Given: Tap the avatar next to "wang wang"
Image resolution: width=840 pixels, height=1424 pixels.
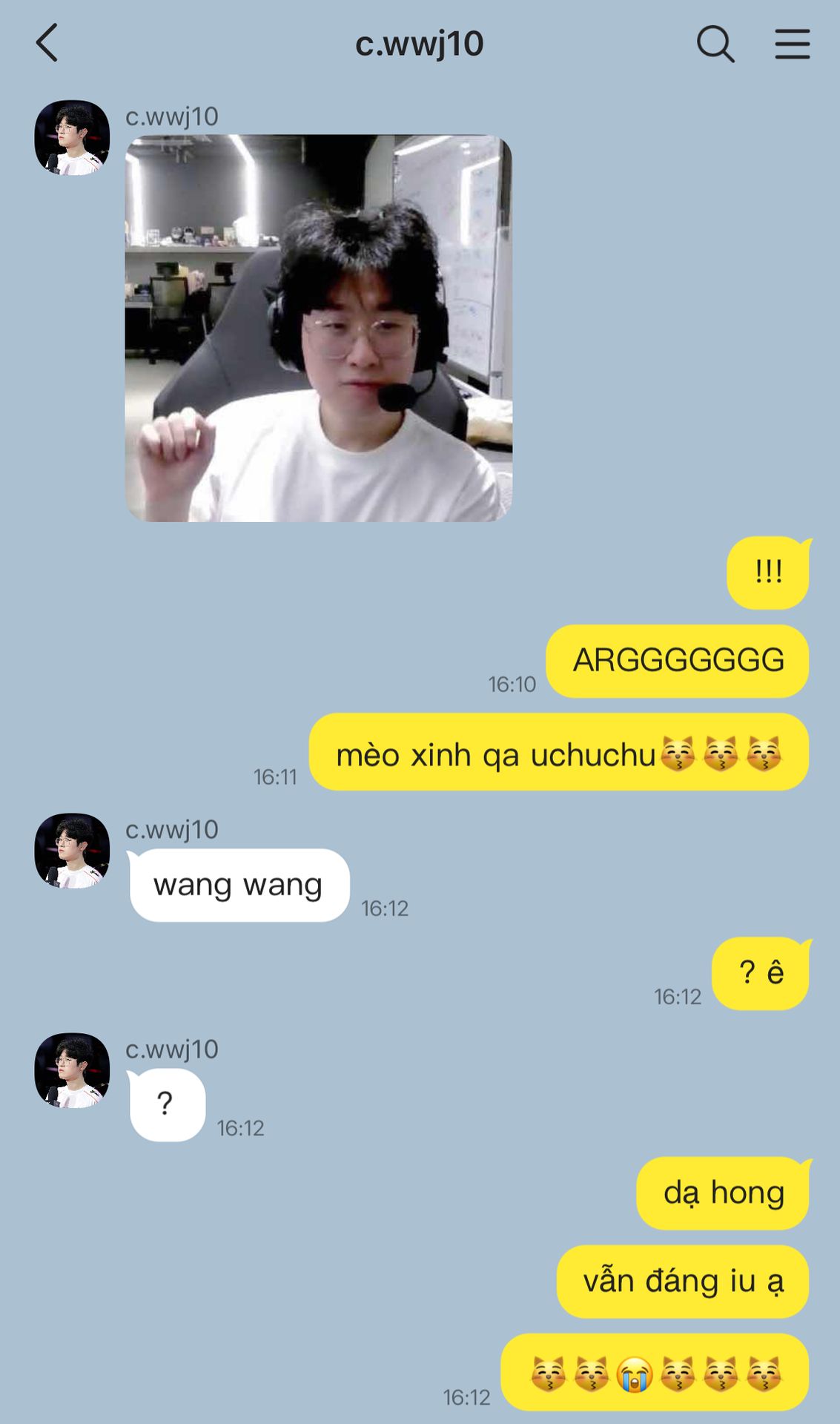Looking at the screenshot, I should coord(72,851).
